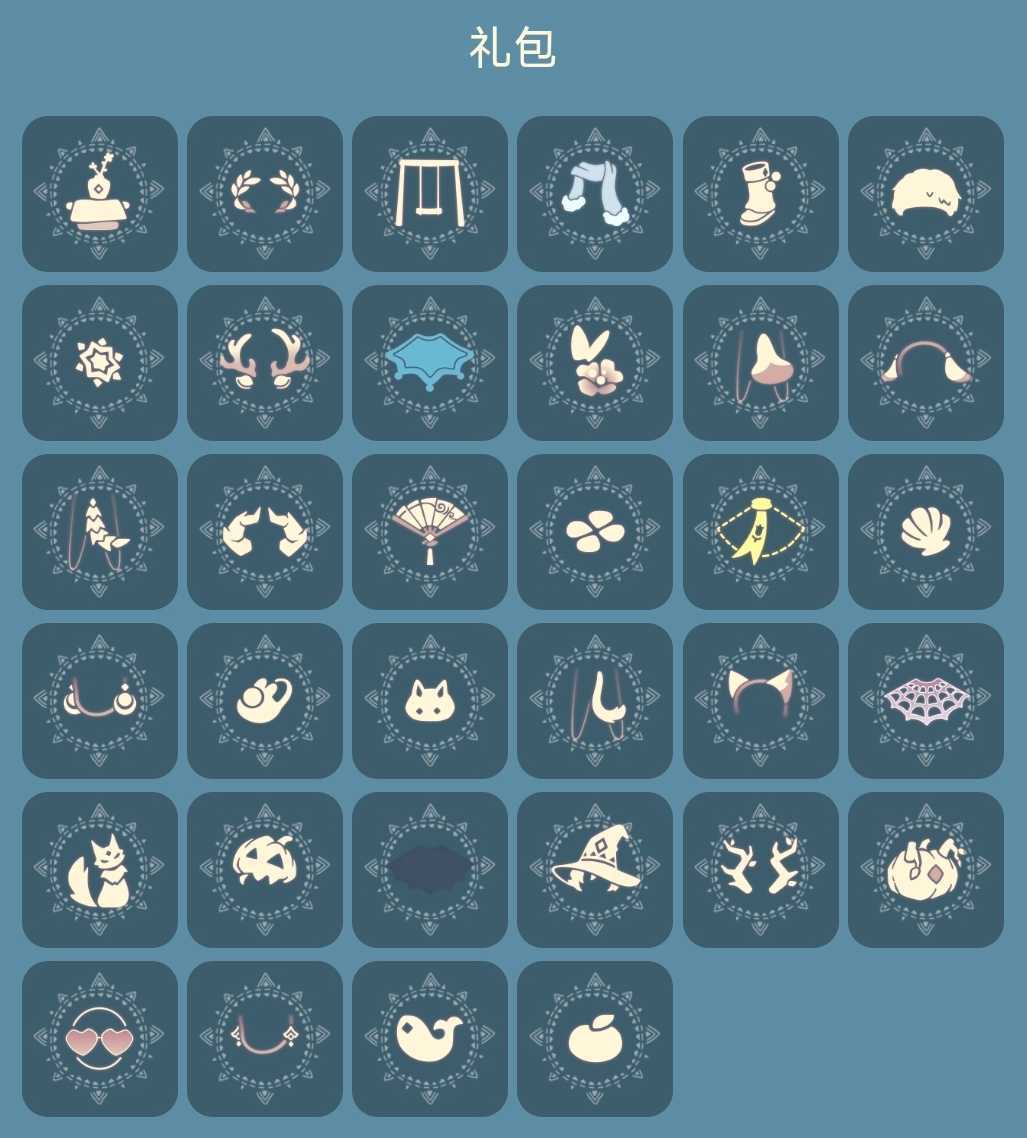The image size is (1027, 1138).
Task: Open the reindeer antlers gift pack
Action: pos(265,362)
